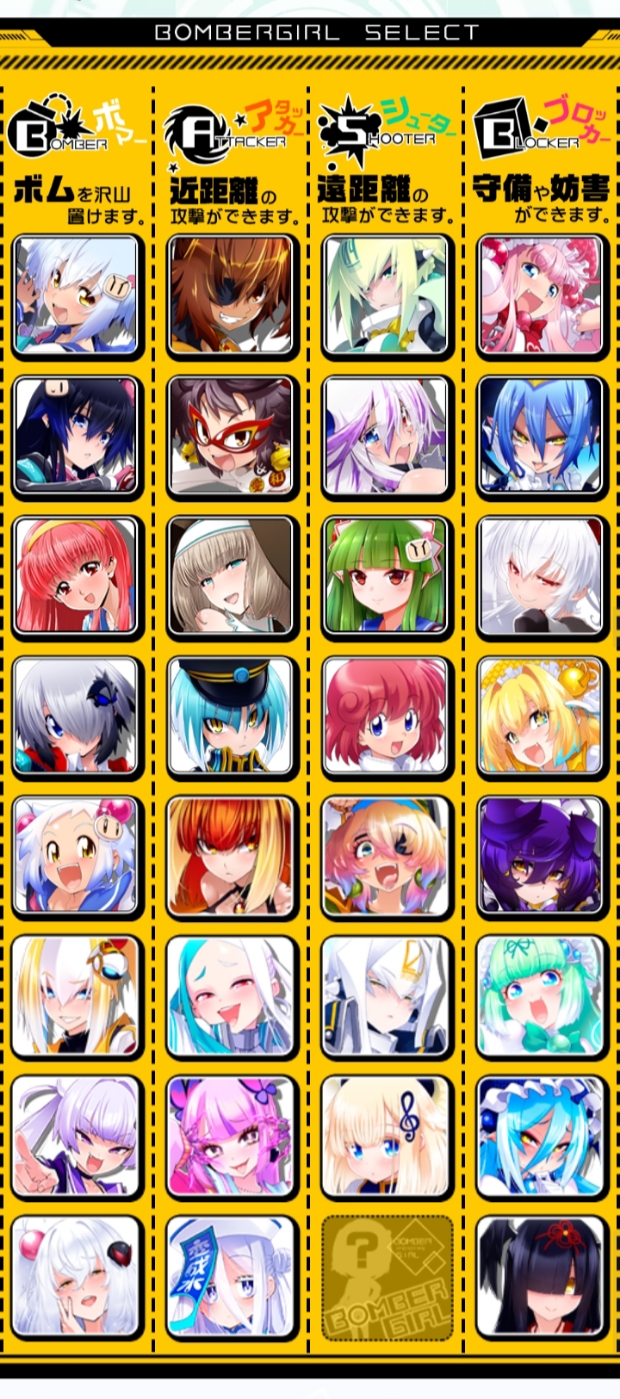Viewport: 620px width, 1399px height.
Task: Pick the red-masked brunette in the Attacker column
Action: 231,435
